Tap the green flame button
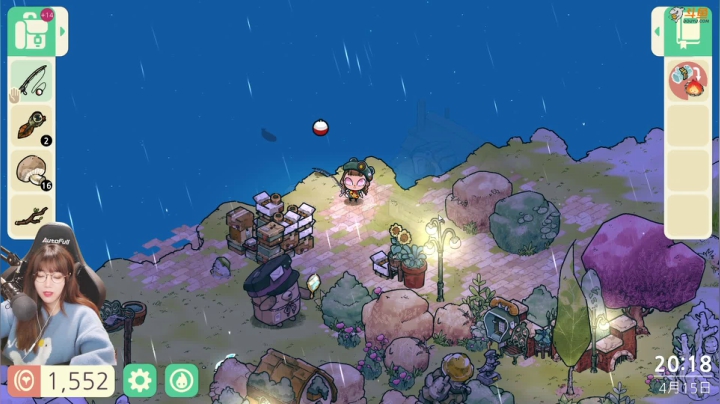This screenshot has height=404, width=720. [x=181, y=380]
